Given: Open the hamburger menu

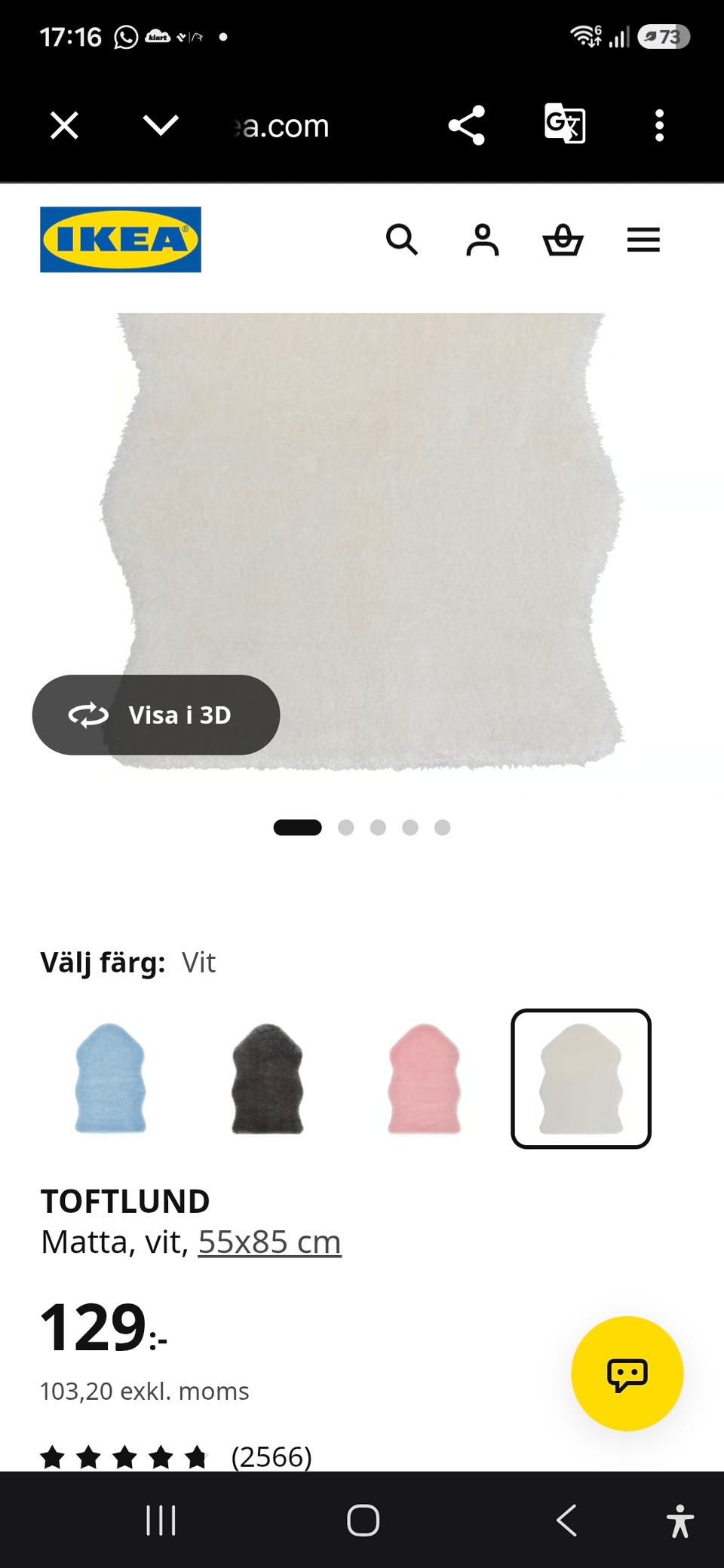Looking at the screenshot, I should click(x=643, y=240).
